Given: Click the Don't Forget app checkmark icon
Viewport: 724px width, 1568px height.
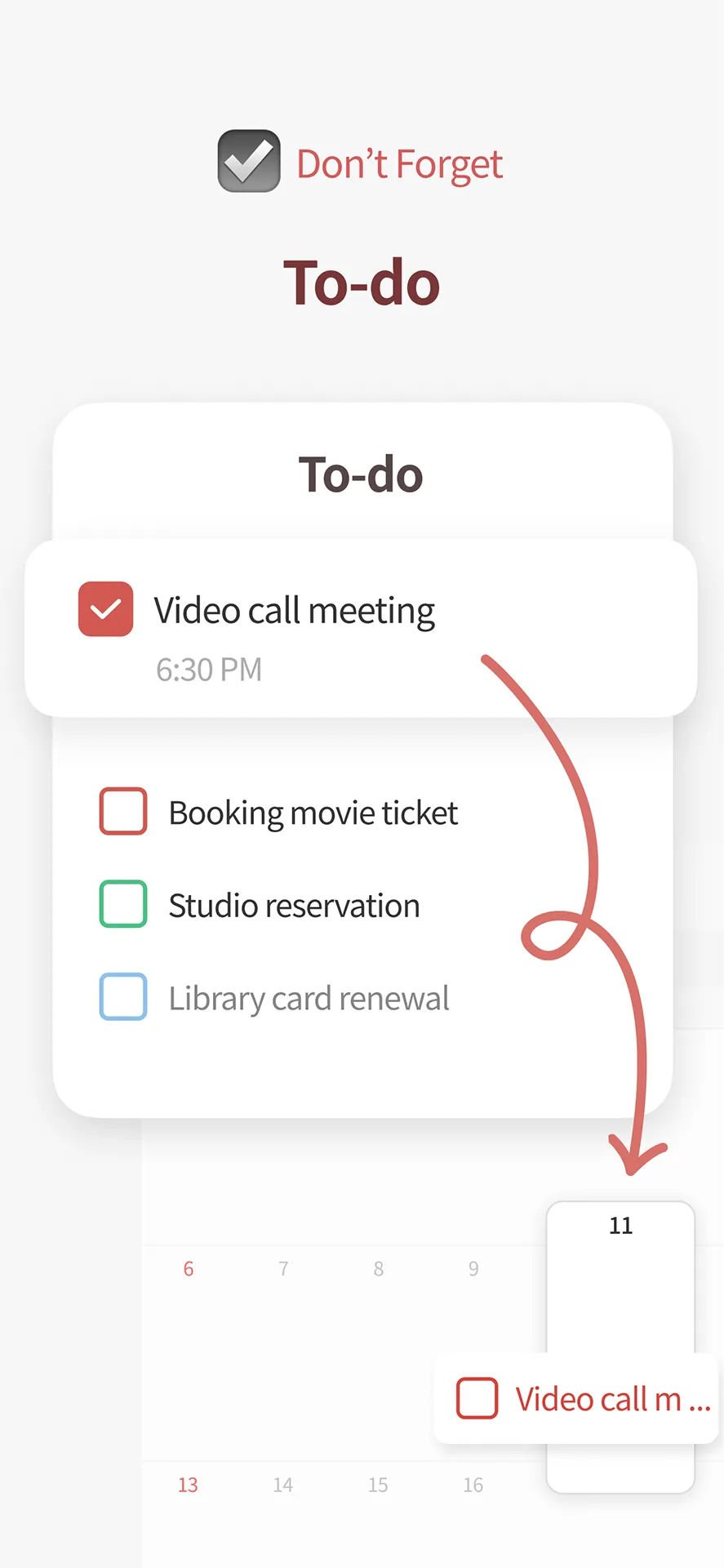Looking at the screenshot, I should 248,162.
